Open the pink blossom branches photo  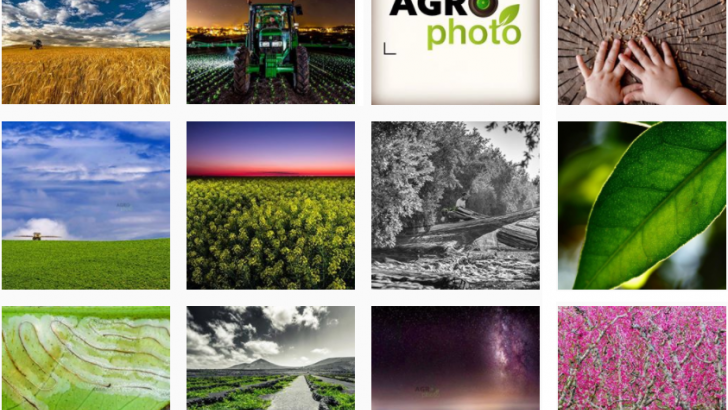[641, 358]
